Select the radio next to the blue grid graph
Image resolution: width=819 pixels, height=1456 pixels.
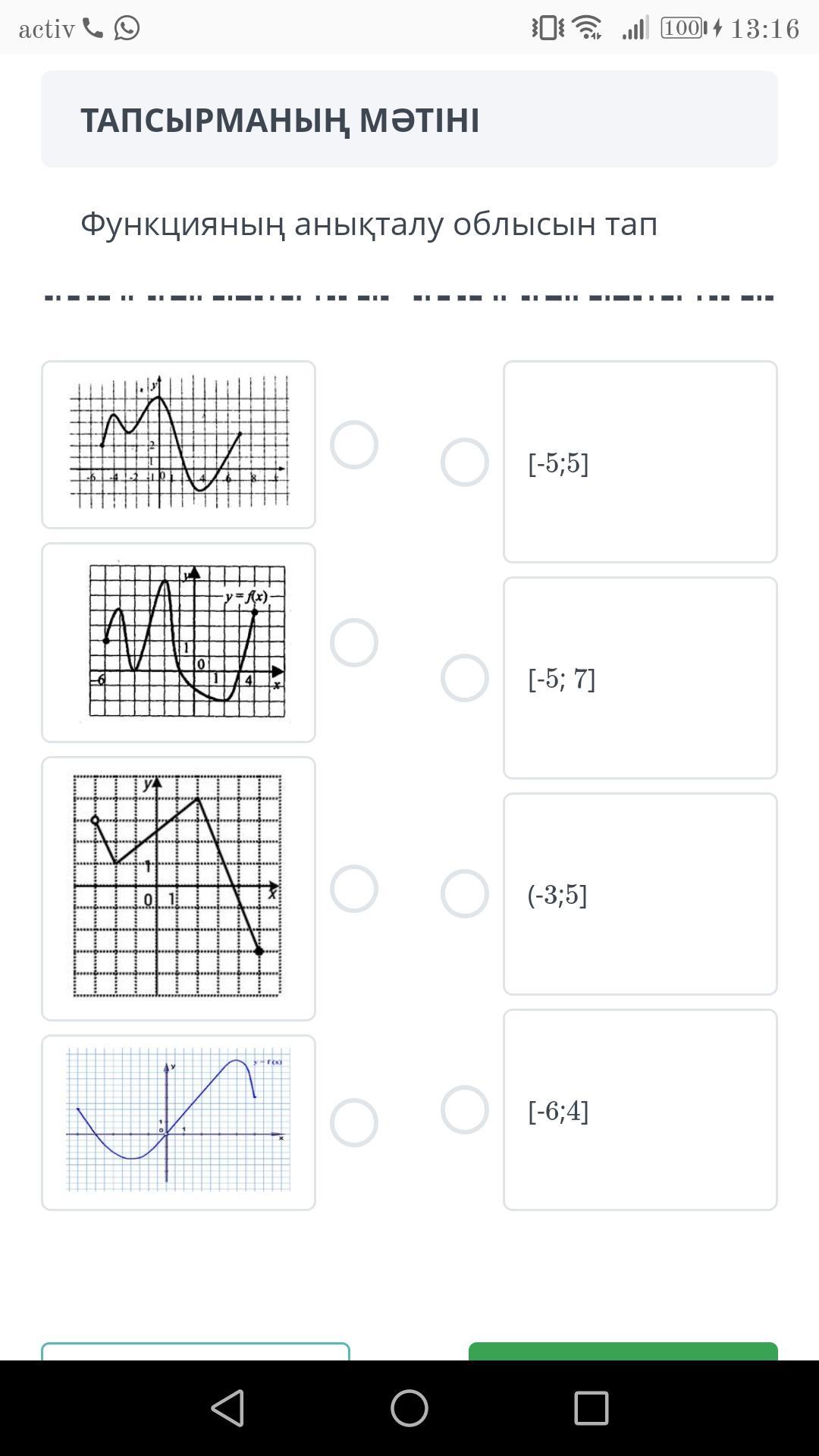tap(353, 1122)
